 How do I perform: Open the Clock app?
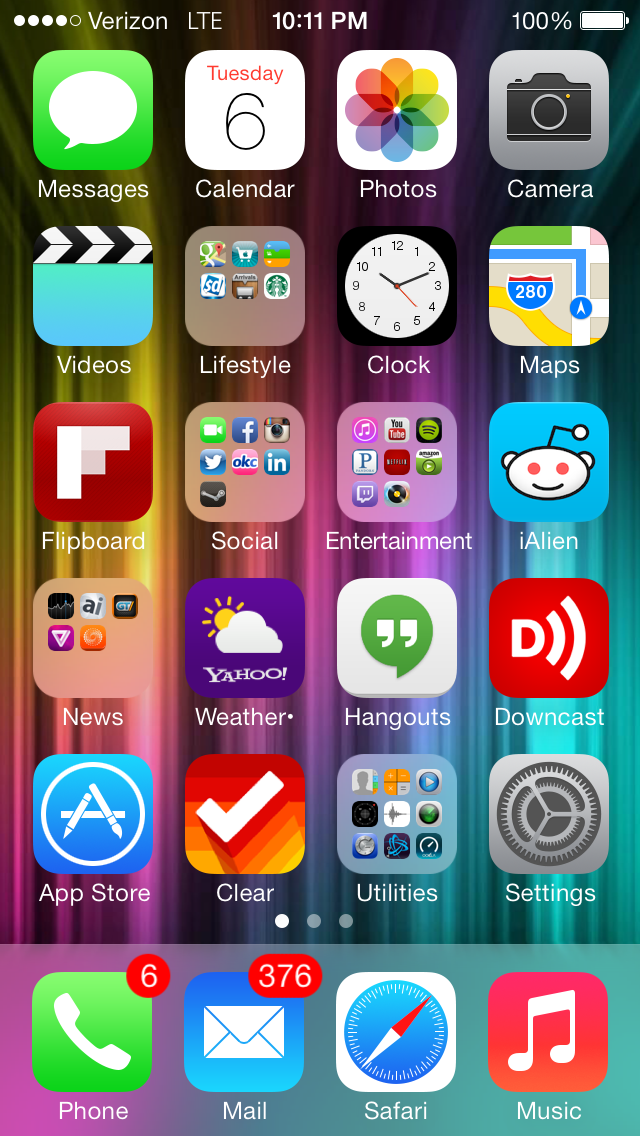(x=397, y=286)
